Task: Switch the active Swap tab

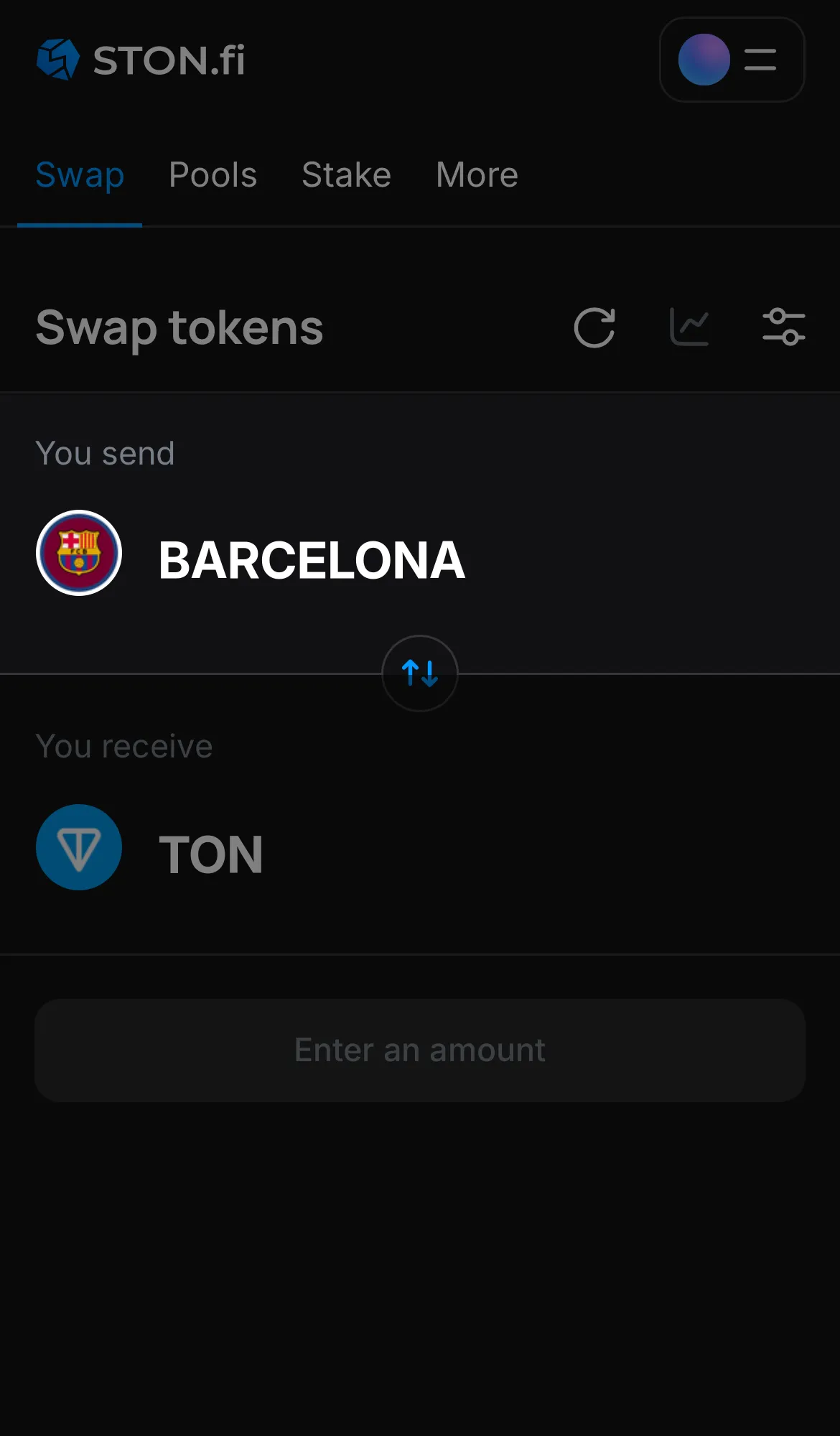Action: tap(79, 174)
